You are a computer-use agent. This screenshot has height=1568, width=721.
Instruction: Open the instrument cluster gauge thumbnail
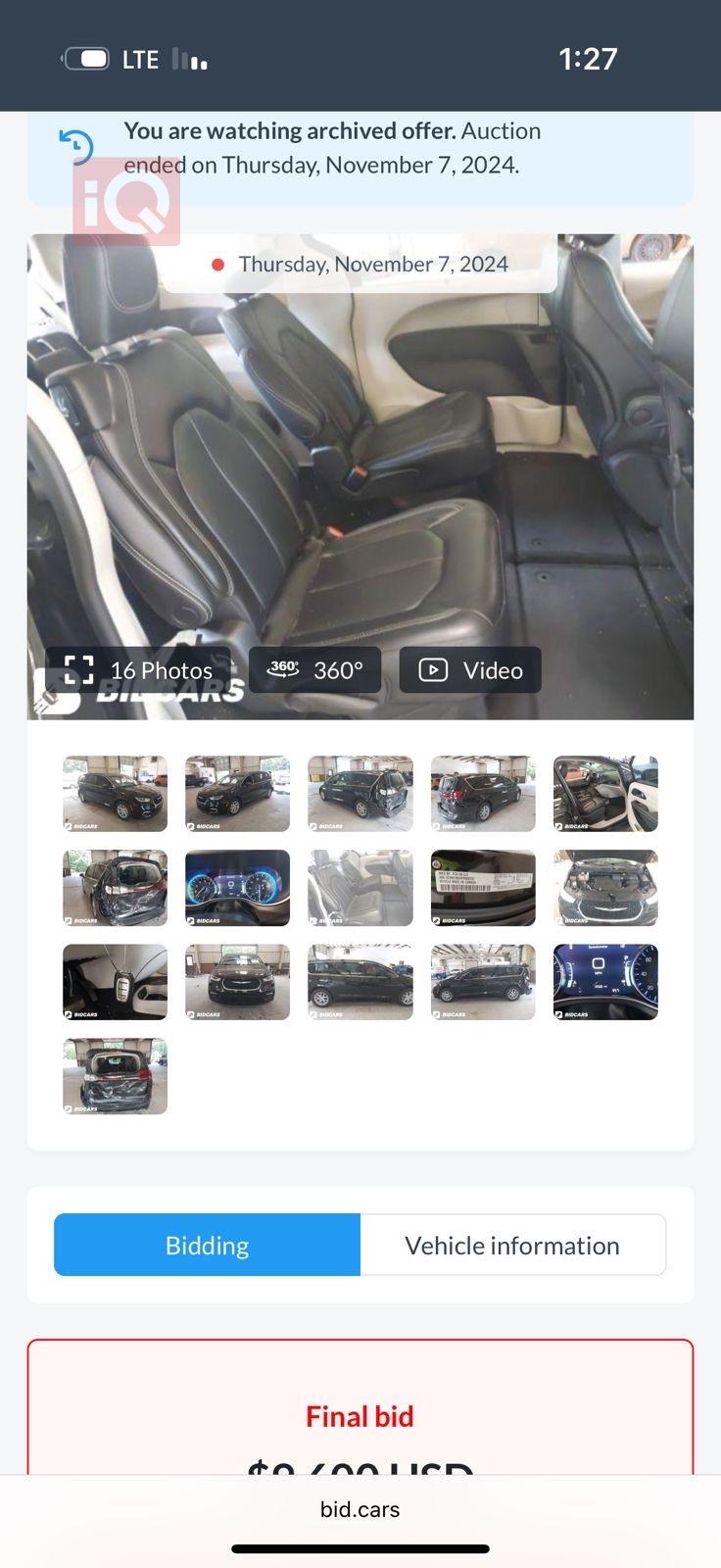click(x=237, y=888)
